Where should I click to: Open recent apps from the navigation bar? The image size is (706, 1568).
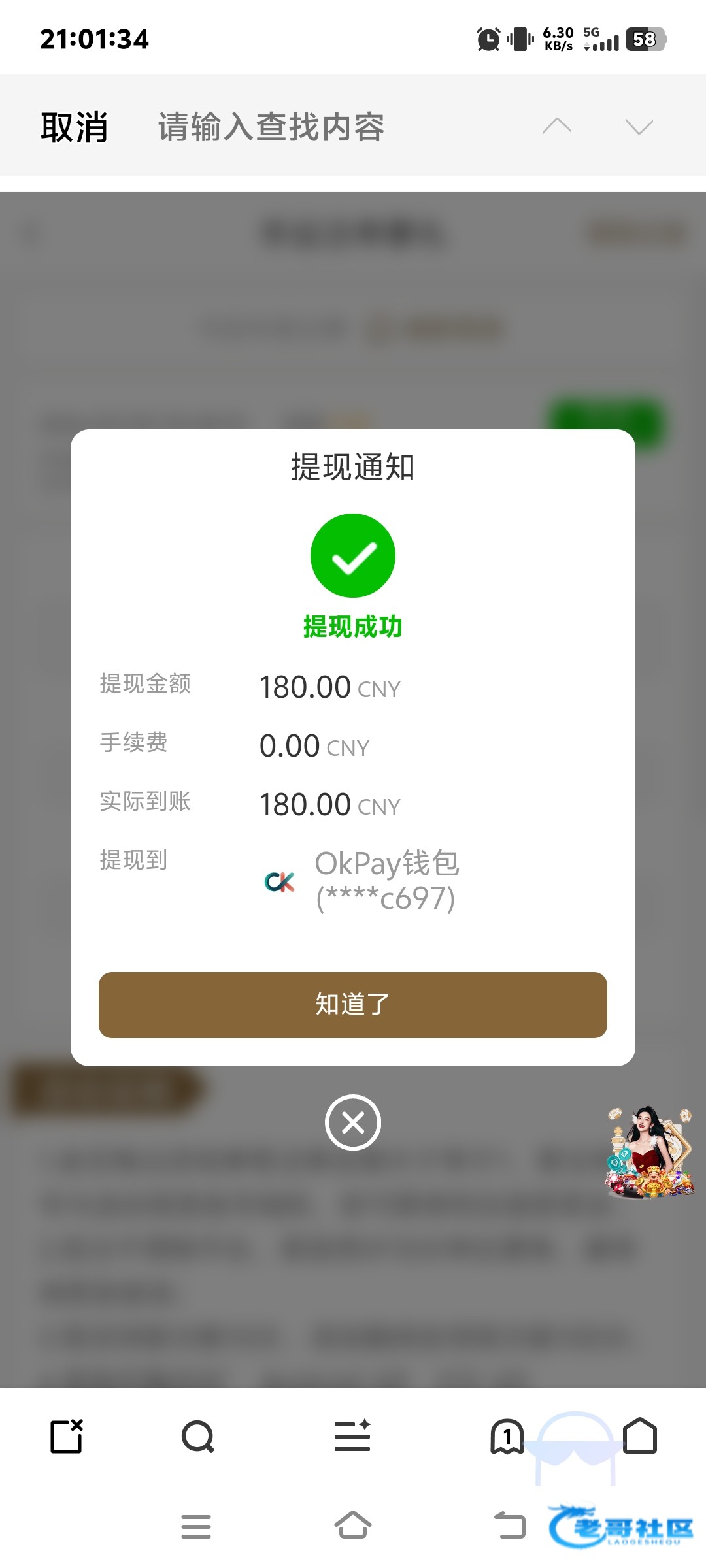point(196,1526)
